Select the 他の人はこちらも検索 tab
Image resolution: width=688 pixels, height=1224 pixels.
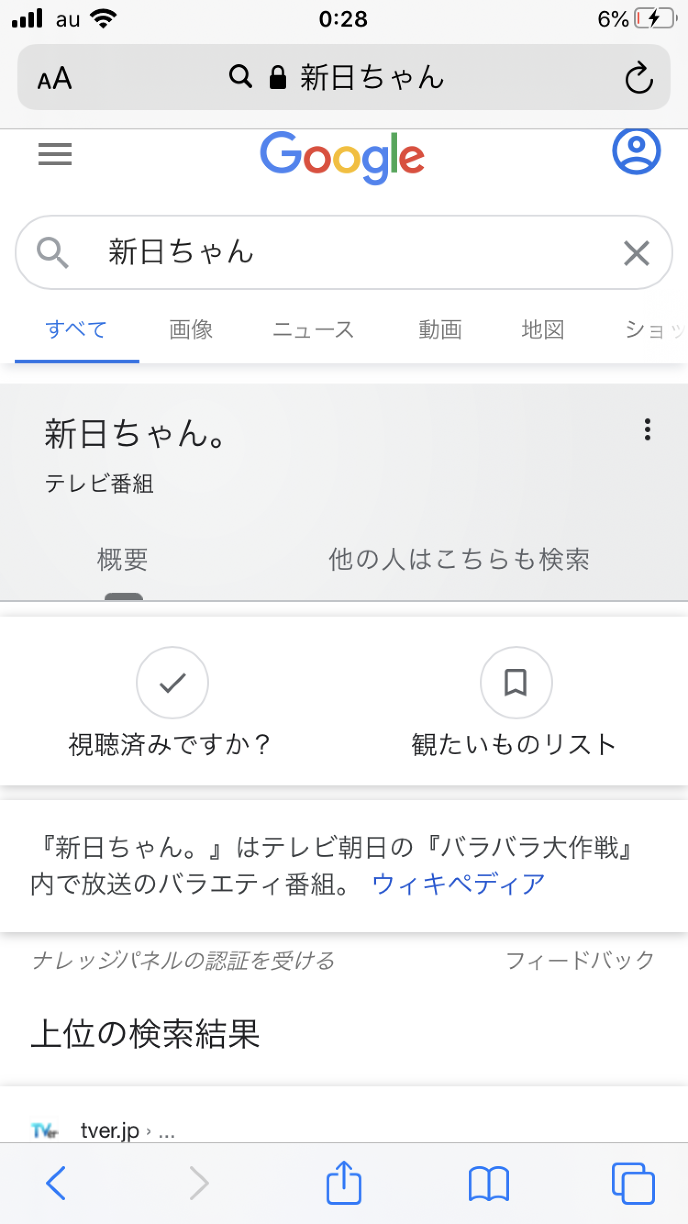[459, 559]
